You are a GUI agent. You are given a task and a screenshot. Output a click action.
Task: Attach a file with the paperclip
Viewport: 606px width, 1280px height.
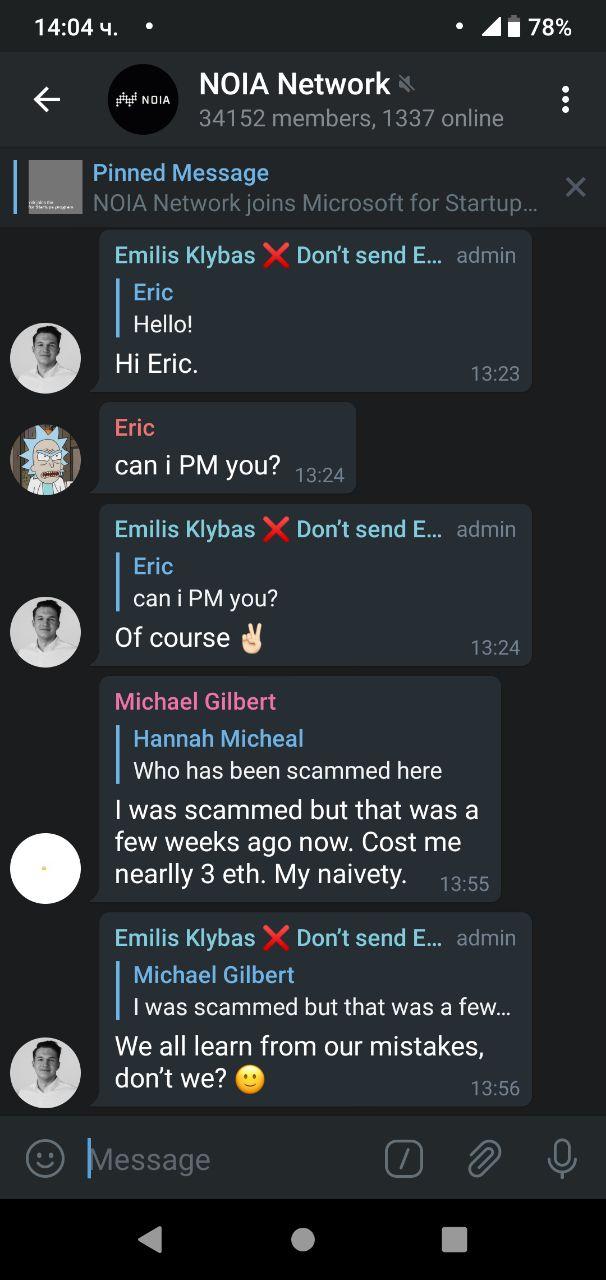pos(484,1159)
